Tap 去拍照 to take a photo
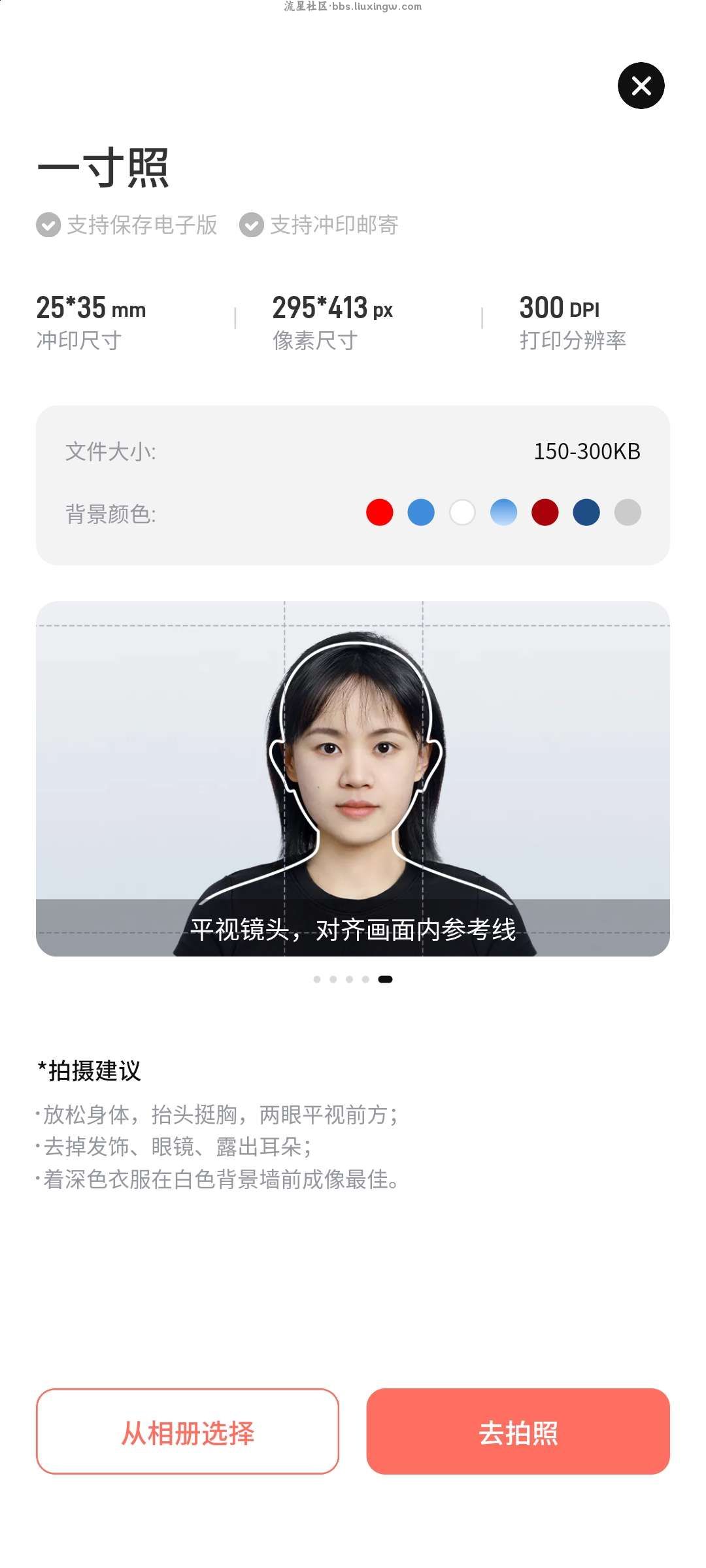The image size is (706, 1568). pyautogui.click(x=518, y=1432)
